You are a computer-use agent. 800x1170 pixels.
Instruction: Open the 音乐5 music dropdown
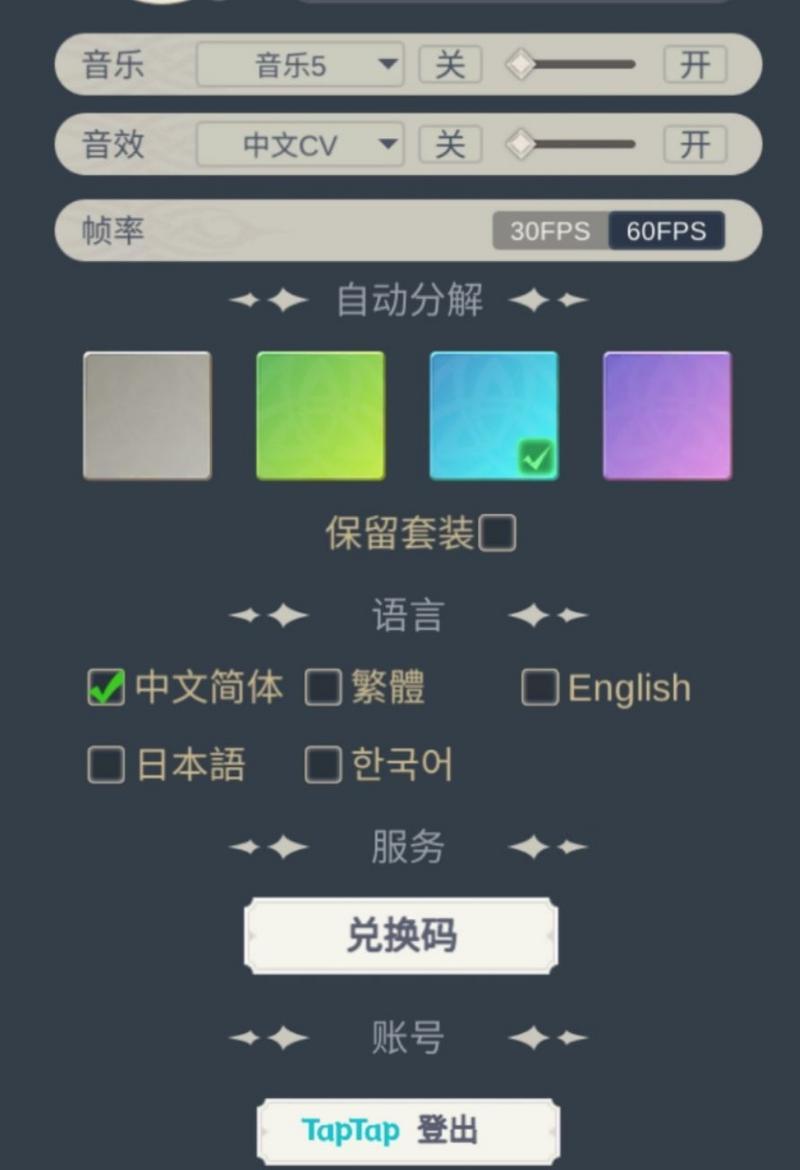(300, 66)
